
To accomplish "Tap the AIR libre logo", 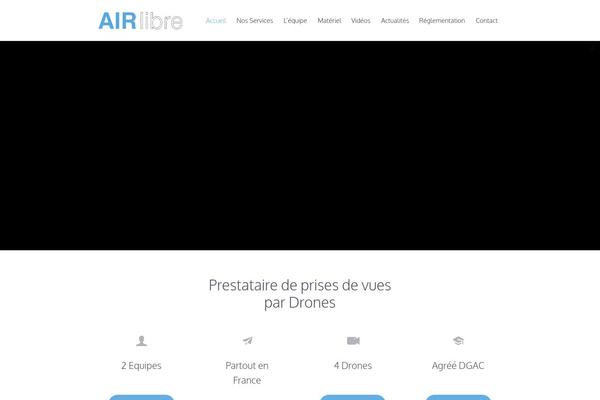I will (141, 20).
